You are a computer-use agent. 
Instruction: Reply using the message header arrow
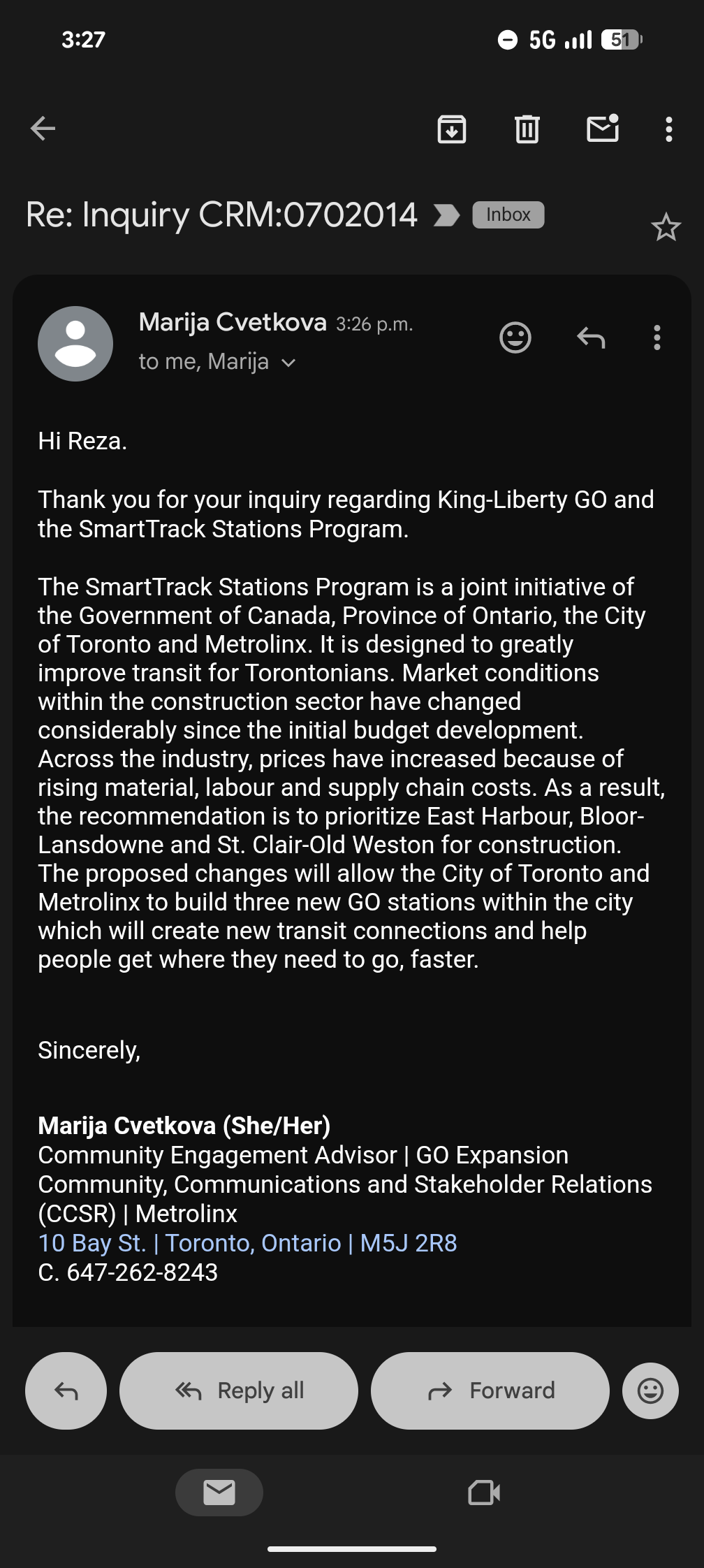591,338
